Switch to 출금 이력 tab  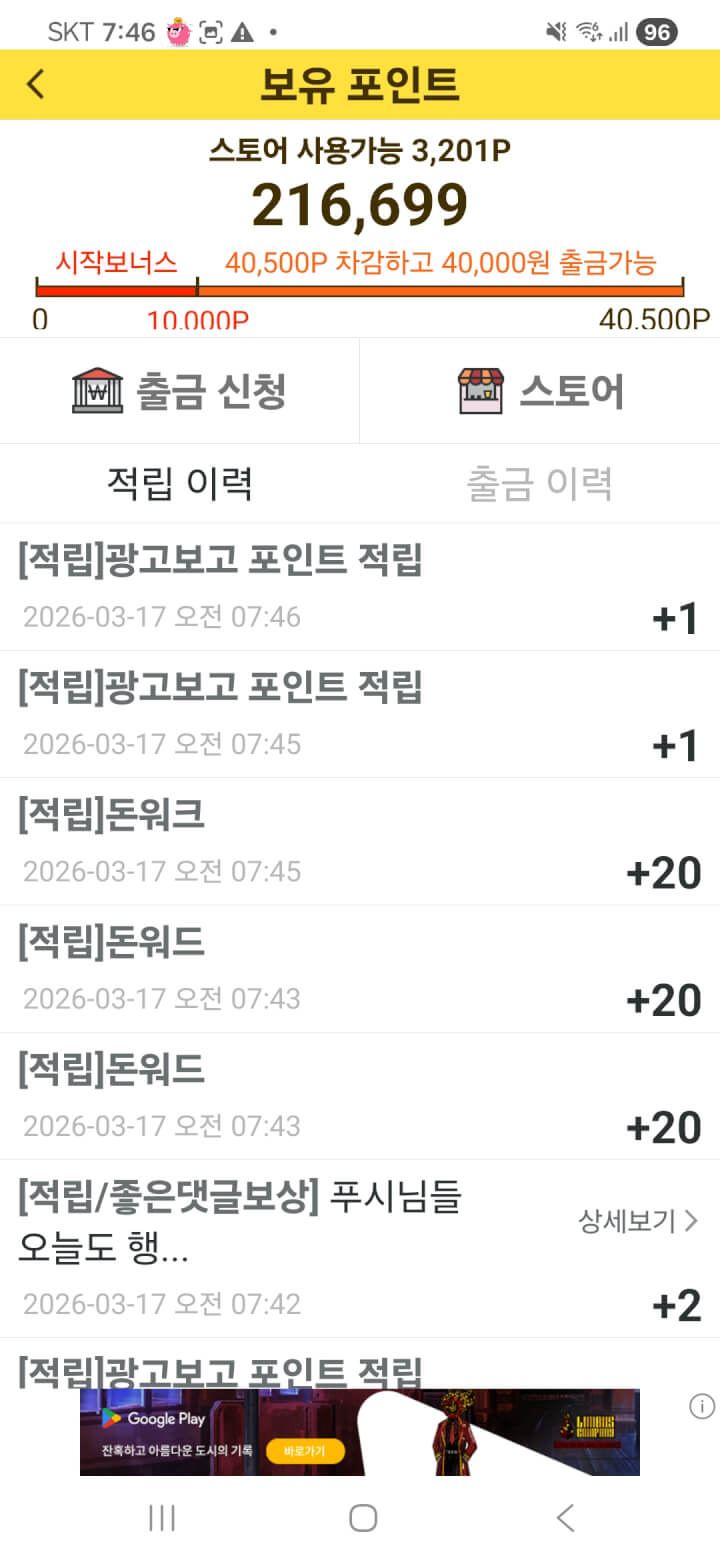click(x=540, y=484)
